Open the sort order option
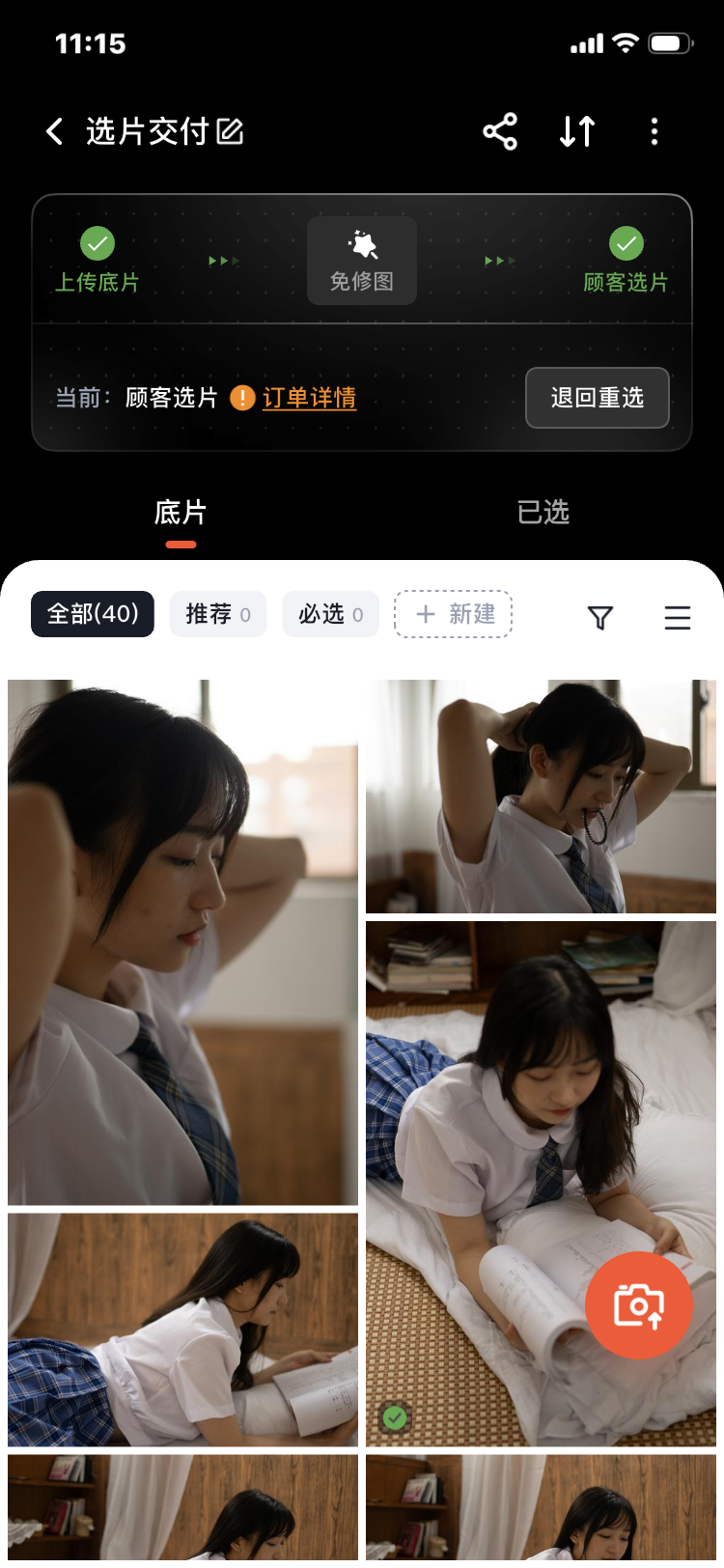Screen dimensions: 724x1568 [x=577, y=131]
